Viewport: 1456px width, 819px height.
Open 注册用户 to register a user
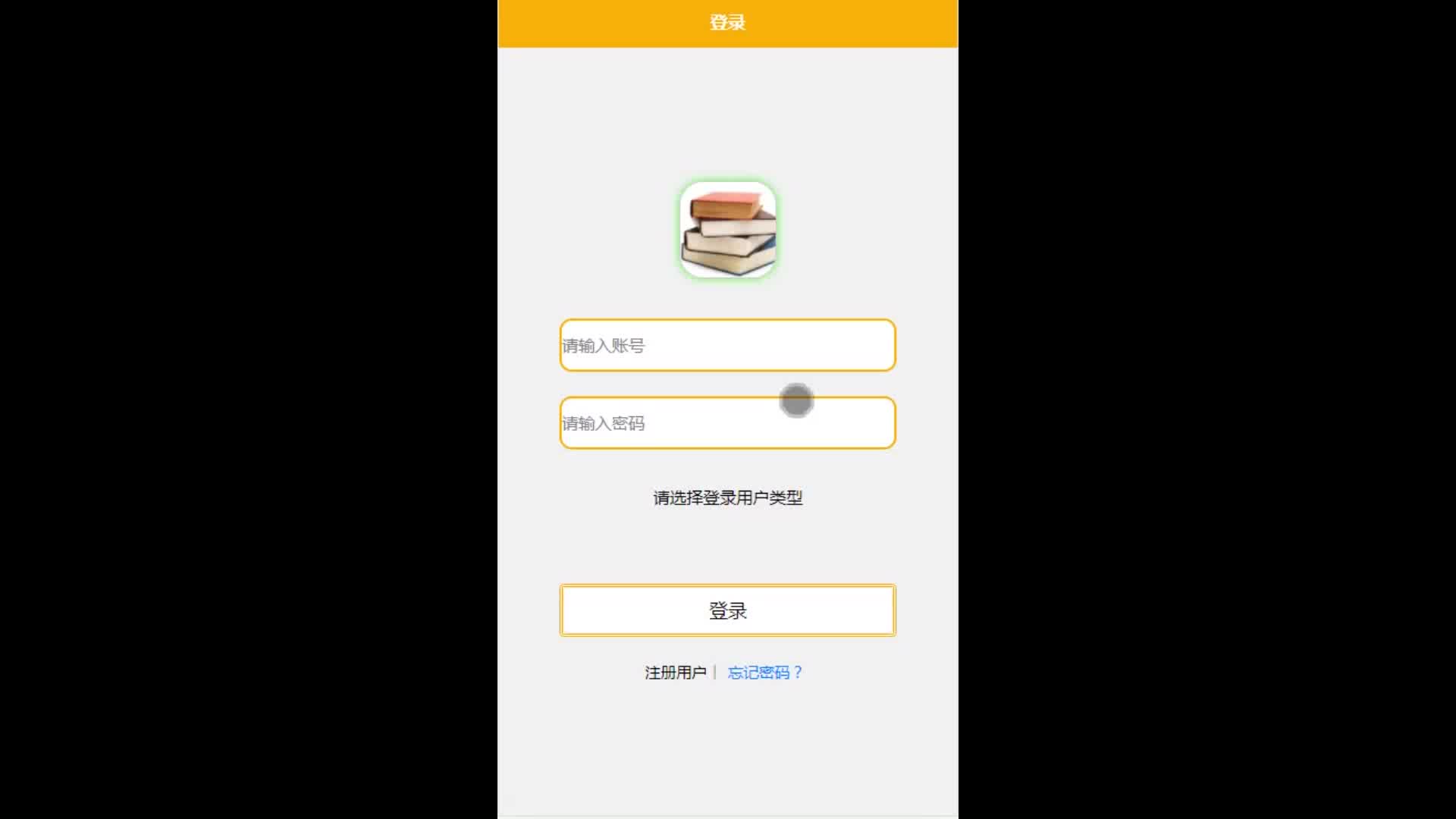tap(675, 673)
